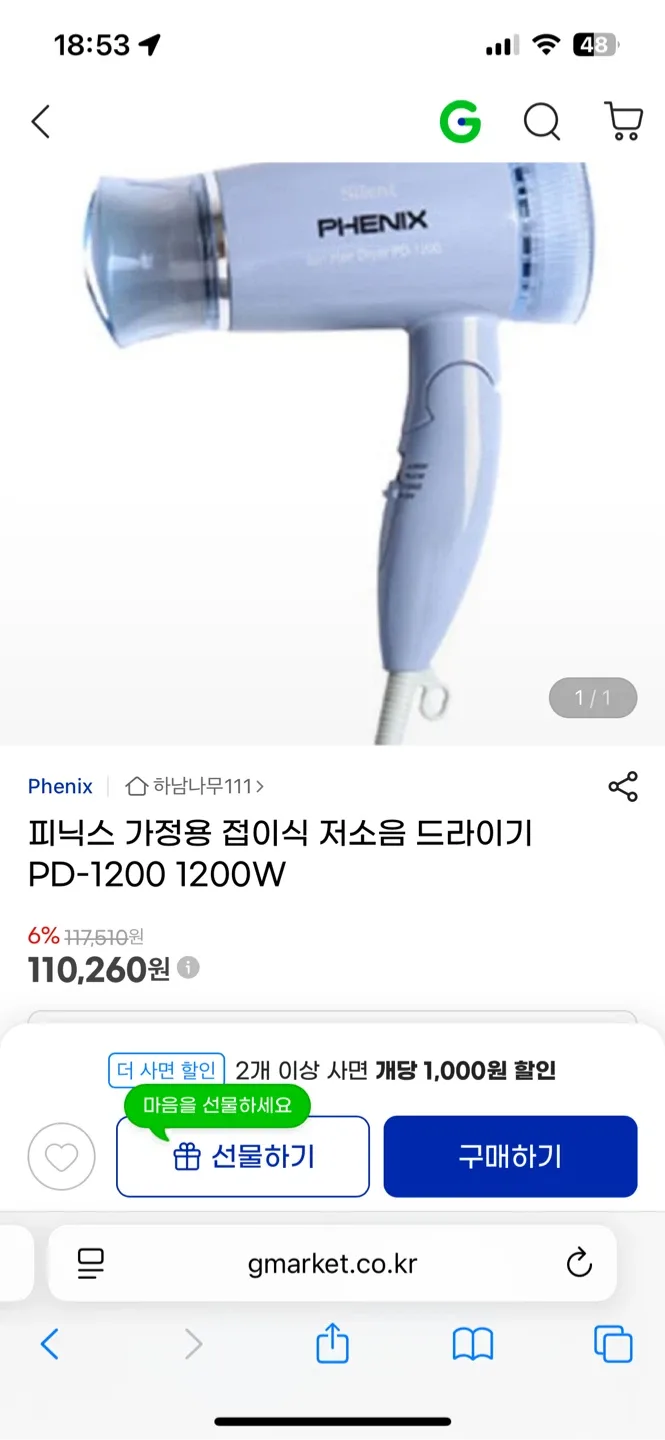Open Safari bookmarks
The image size is (665, 1440).
tap(473, 1344)
